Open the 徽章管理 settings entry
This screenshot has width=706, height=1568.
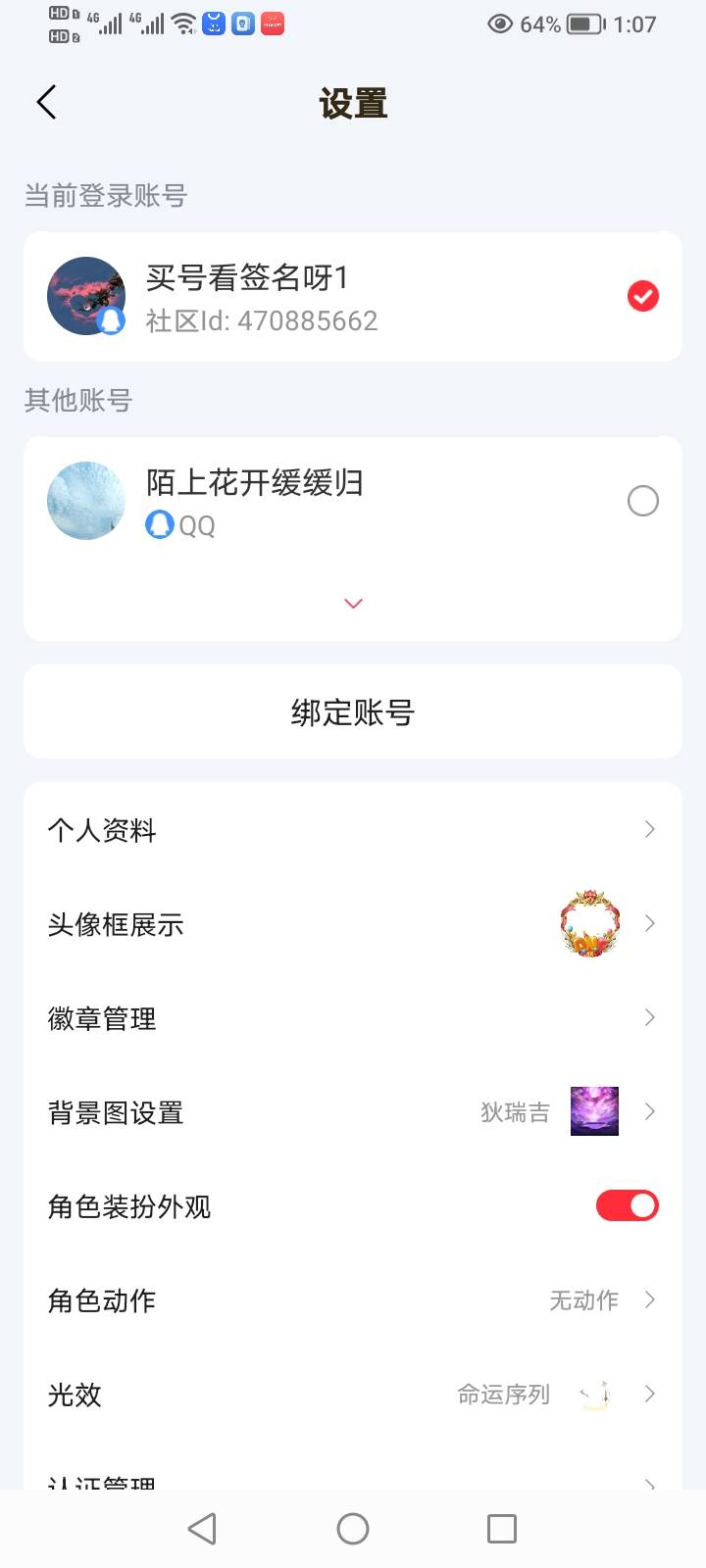[x=103, y=1017]
